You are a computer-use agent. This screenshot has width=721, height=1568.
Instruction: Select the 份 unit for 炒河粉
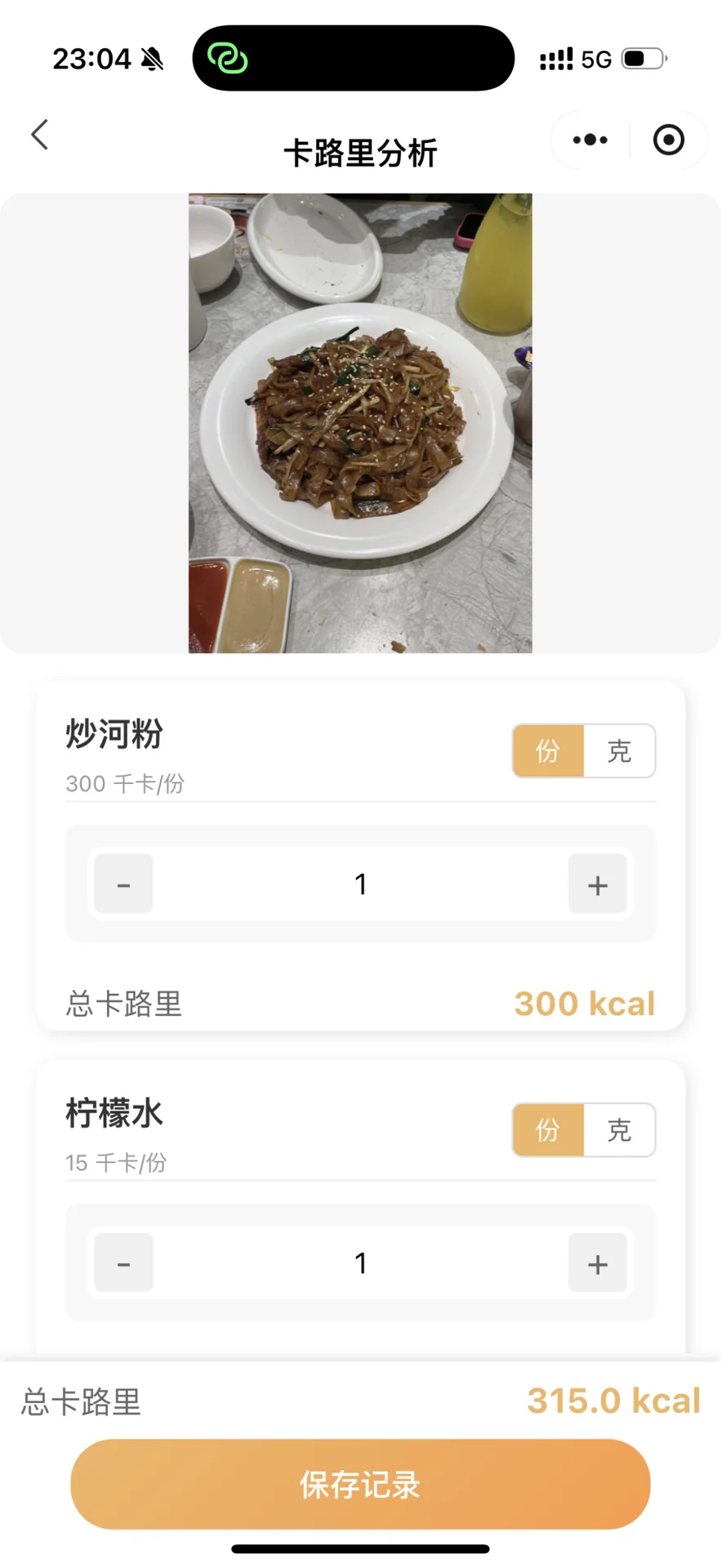point(548,751)
